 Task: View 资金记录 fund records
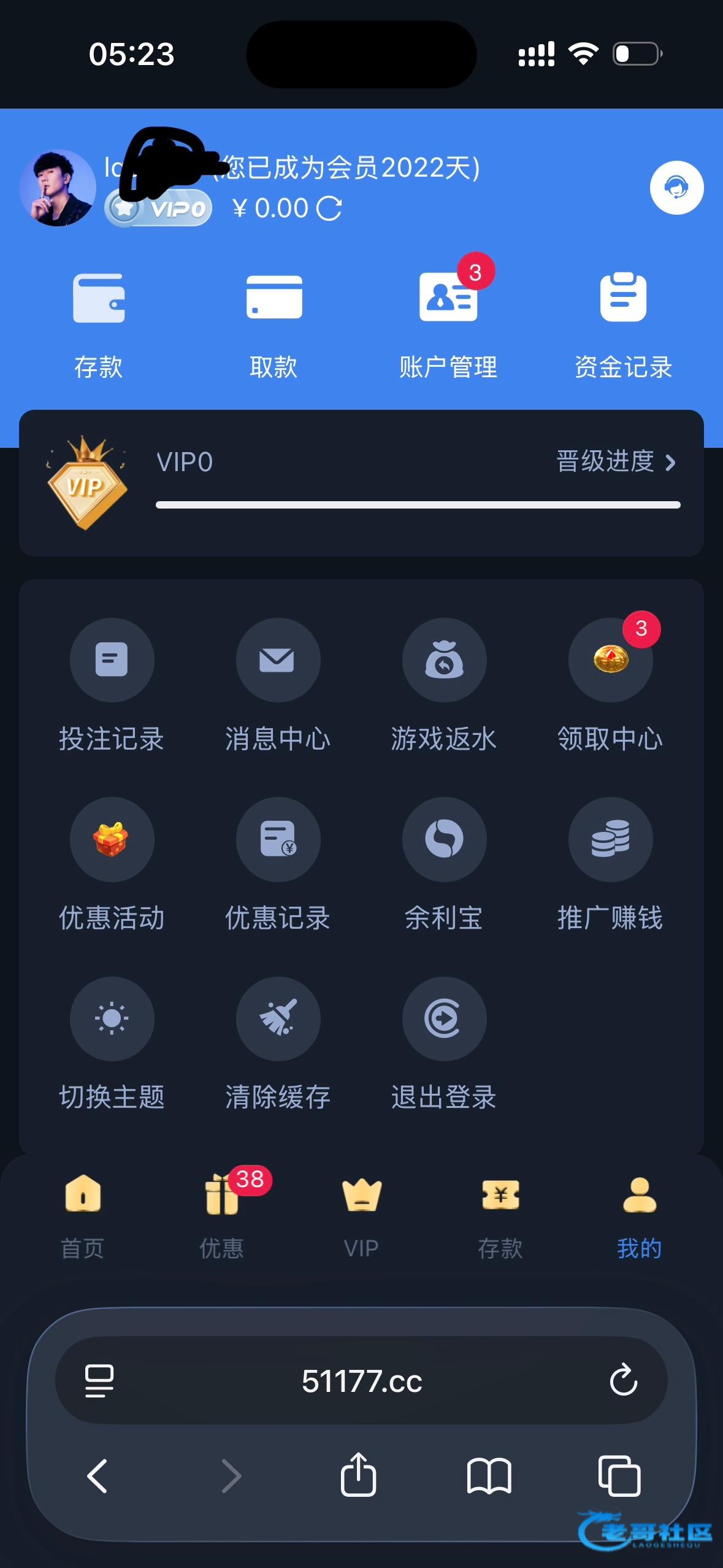(623, 325)
